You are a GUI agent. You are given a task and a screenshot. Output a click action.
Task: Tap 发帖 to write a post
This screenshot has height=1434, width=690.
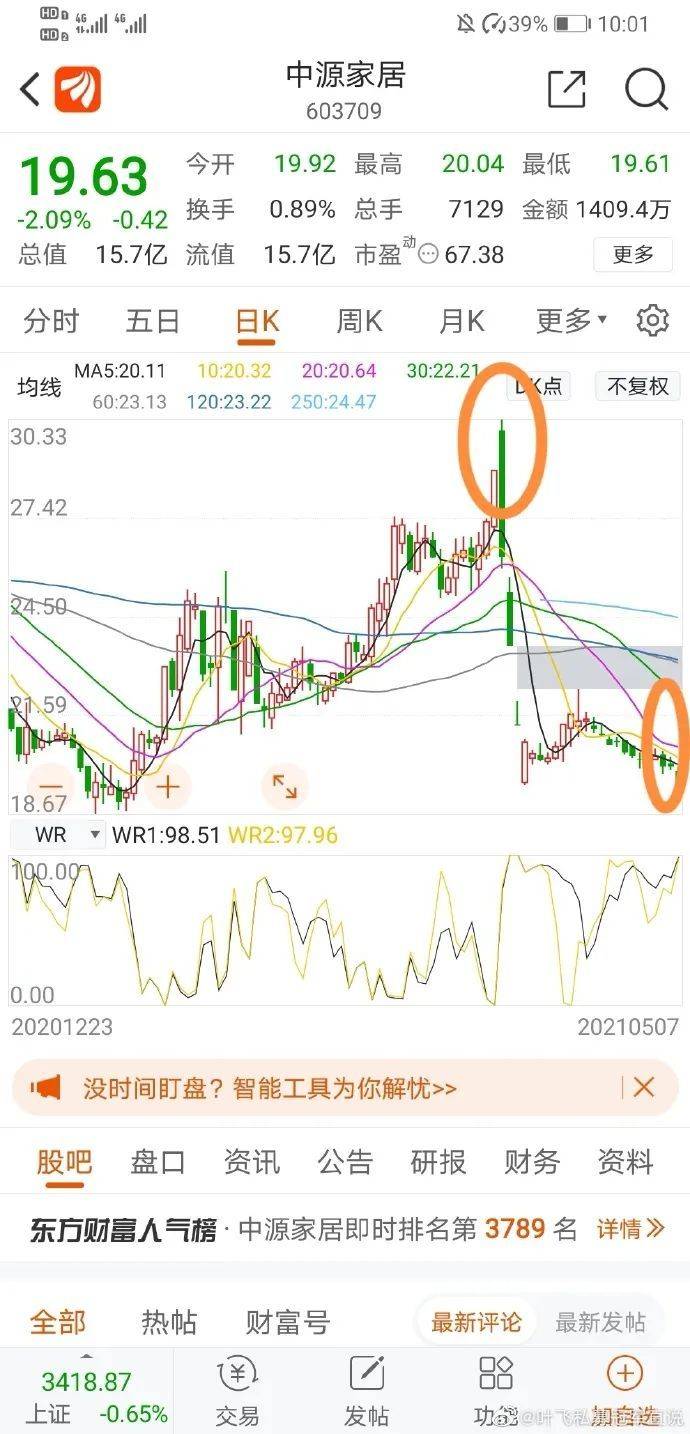(366, 1390)
